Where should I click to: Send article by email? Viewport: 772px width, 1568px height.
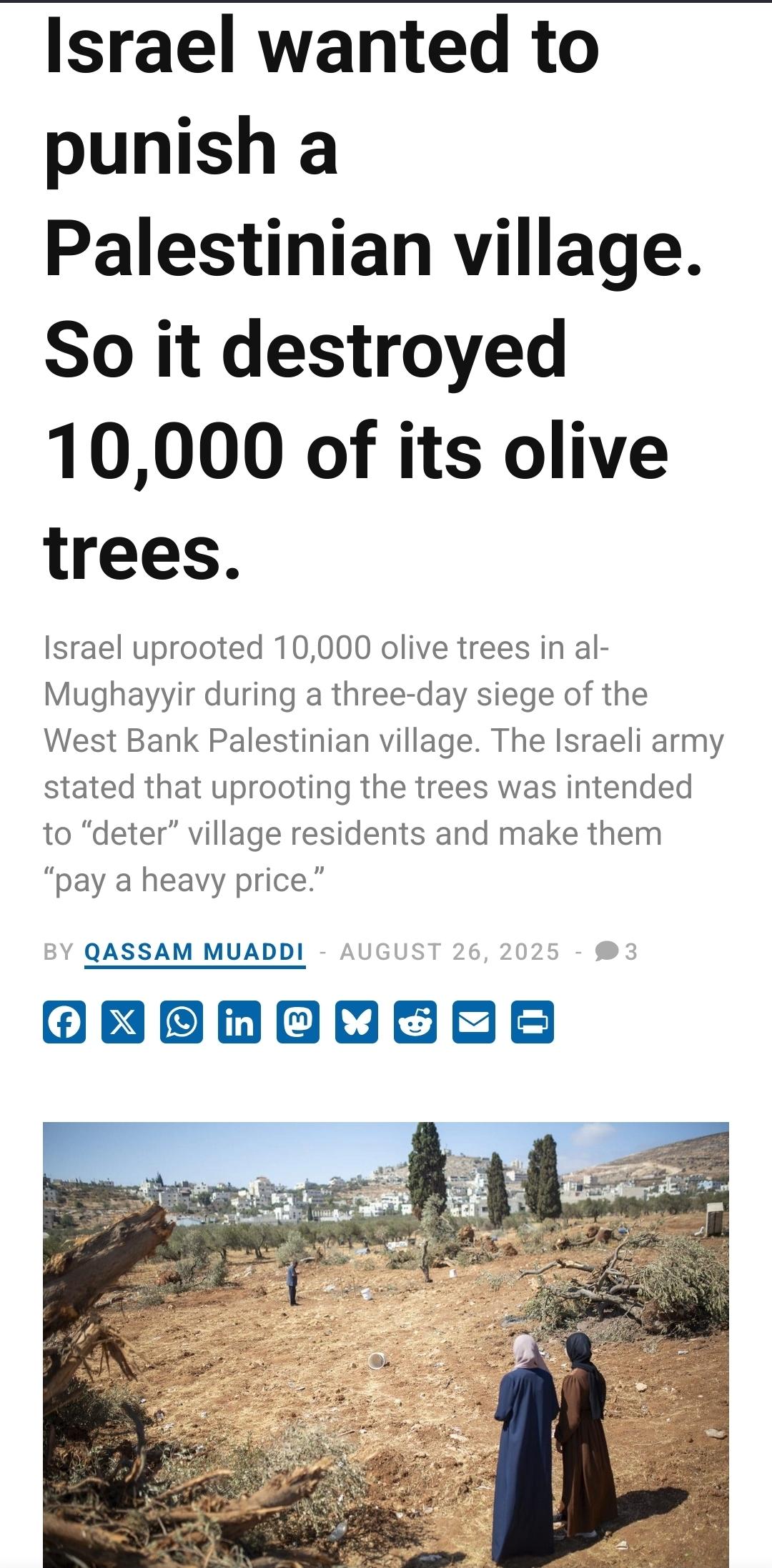(474, 1022)
